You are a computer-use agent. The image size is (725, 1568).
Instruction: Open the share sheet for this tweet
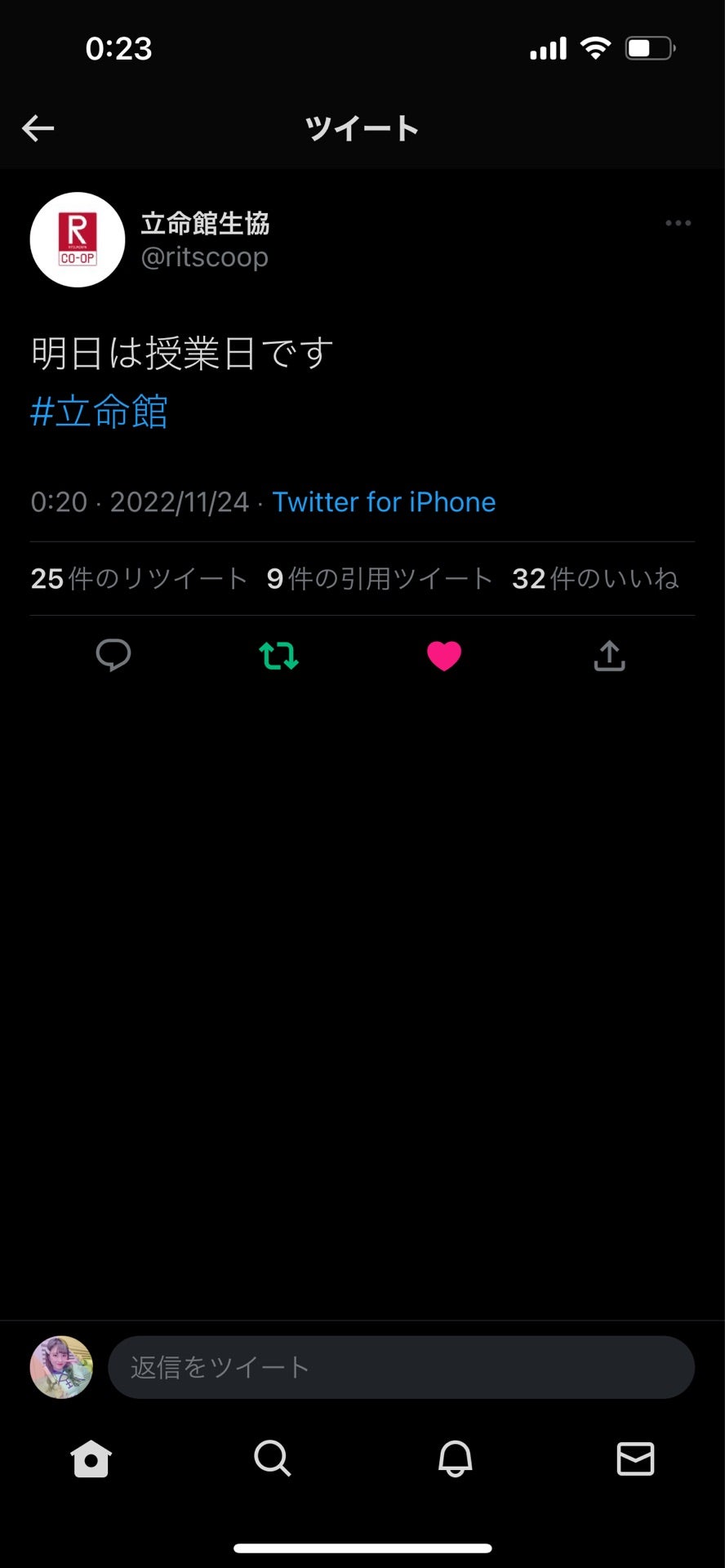click(608, 656)
